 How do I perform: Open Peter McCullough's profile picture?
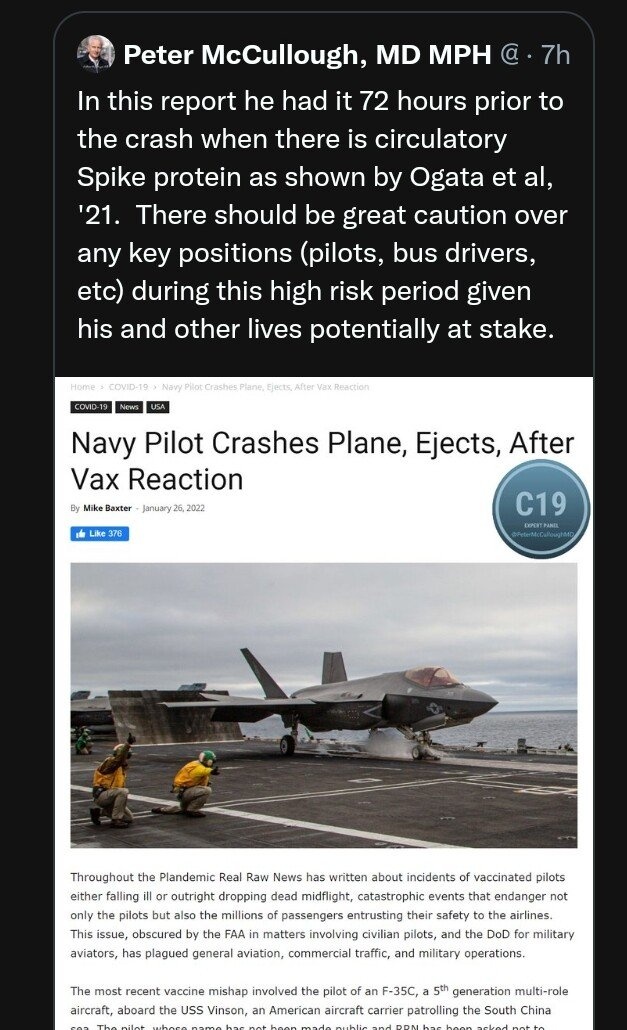[x=95, y=54]
